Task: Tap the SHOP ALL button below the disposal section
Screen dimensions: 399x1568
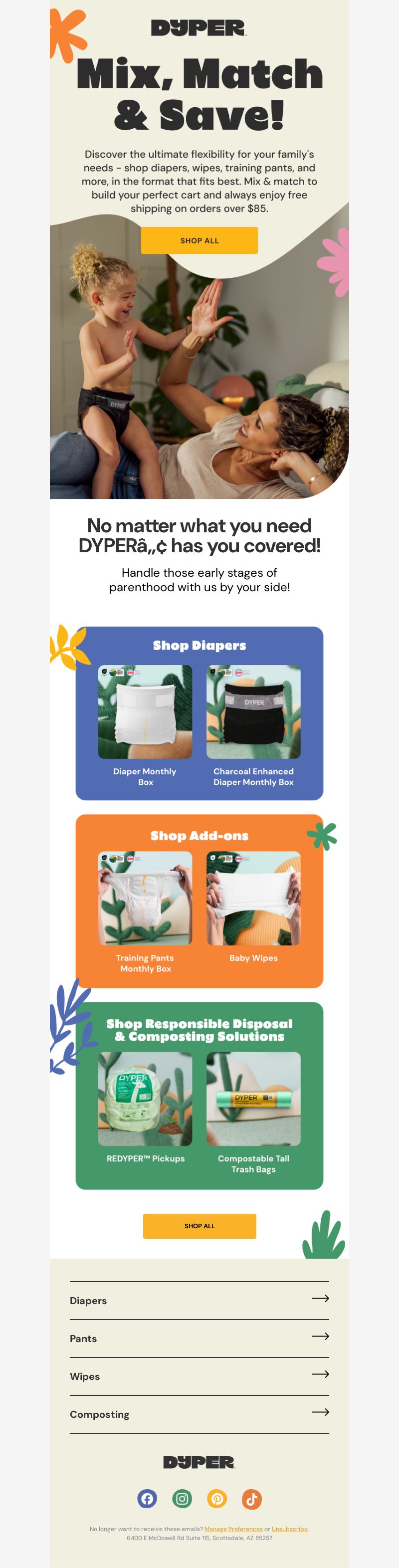Action: (199, 1226)
